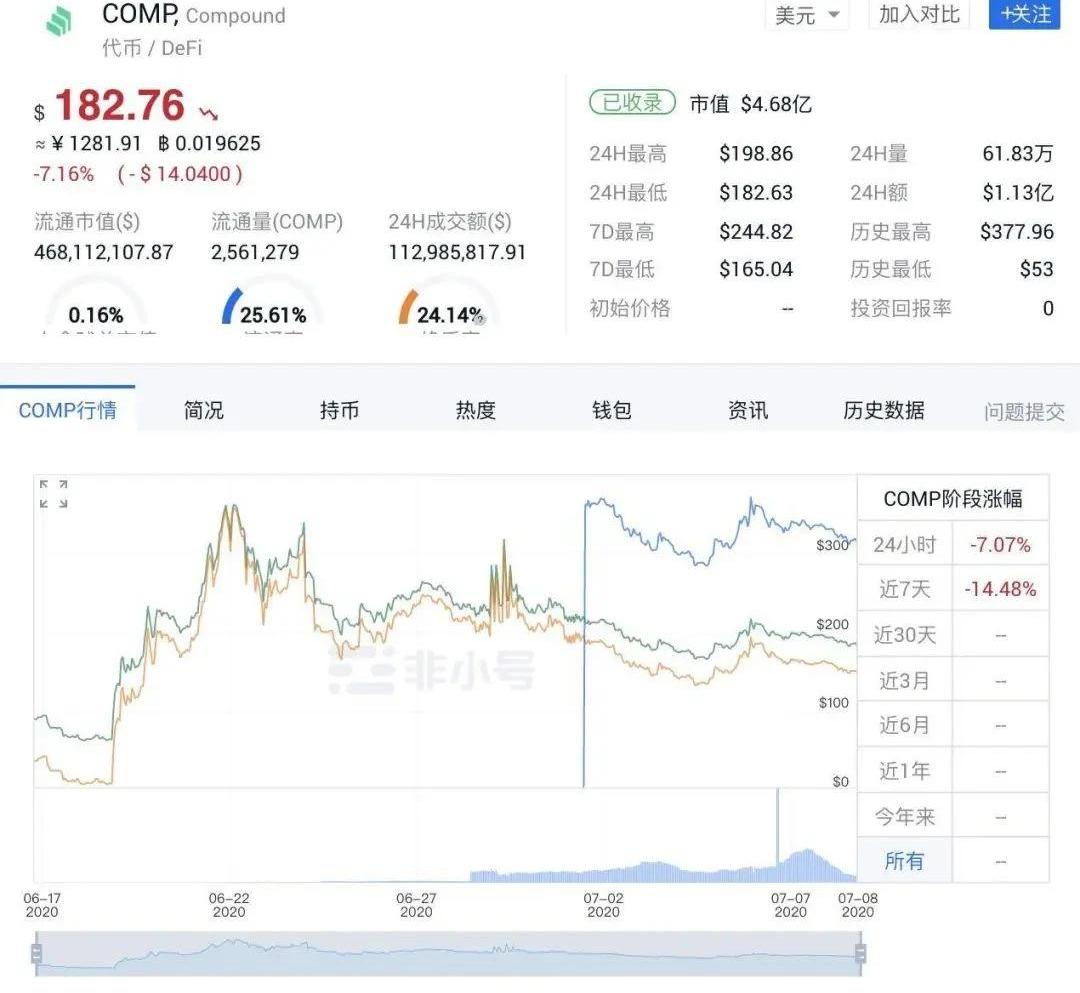Screen dimensions: 1080x993
Task: Open the 钱包 tab
Action: tap(612, 410)
